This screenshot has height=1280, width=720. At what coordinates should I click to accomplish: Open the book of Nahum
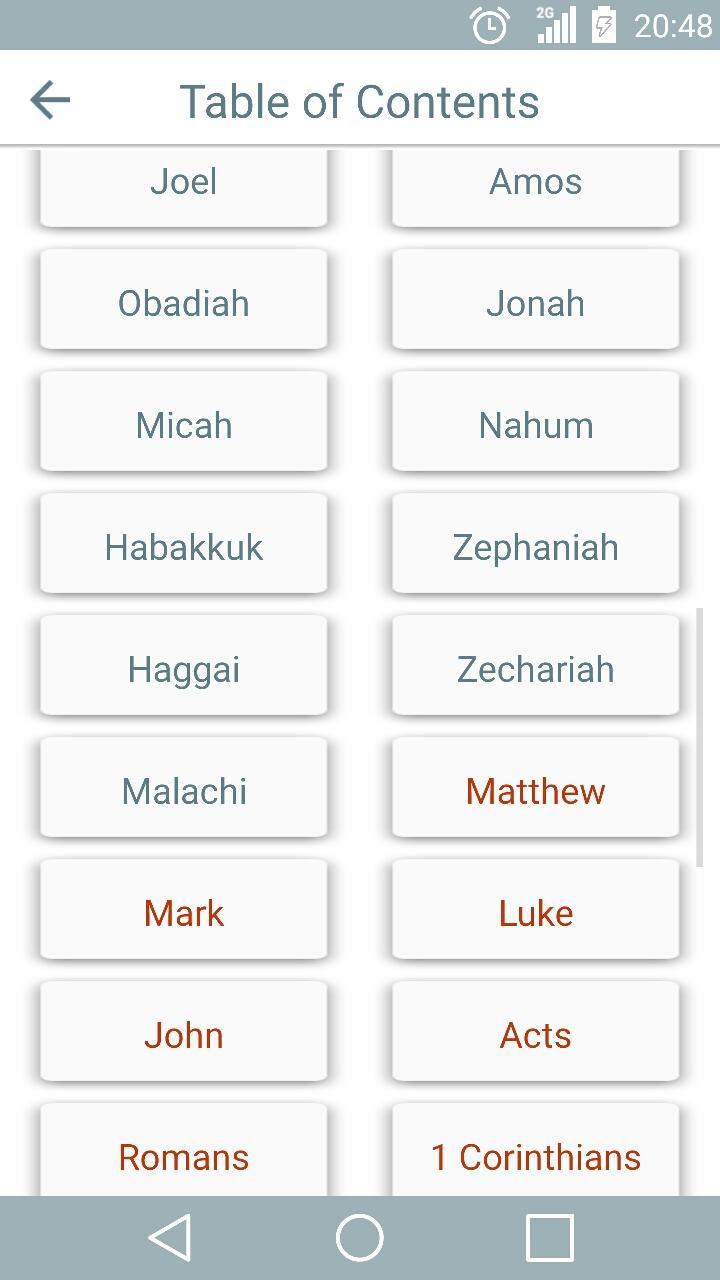[x=535, y=424]
